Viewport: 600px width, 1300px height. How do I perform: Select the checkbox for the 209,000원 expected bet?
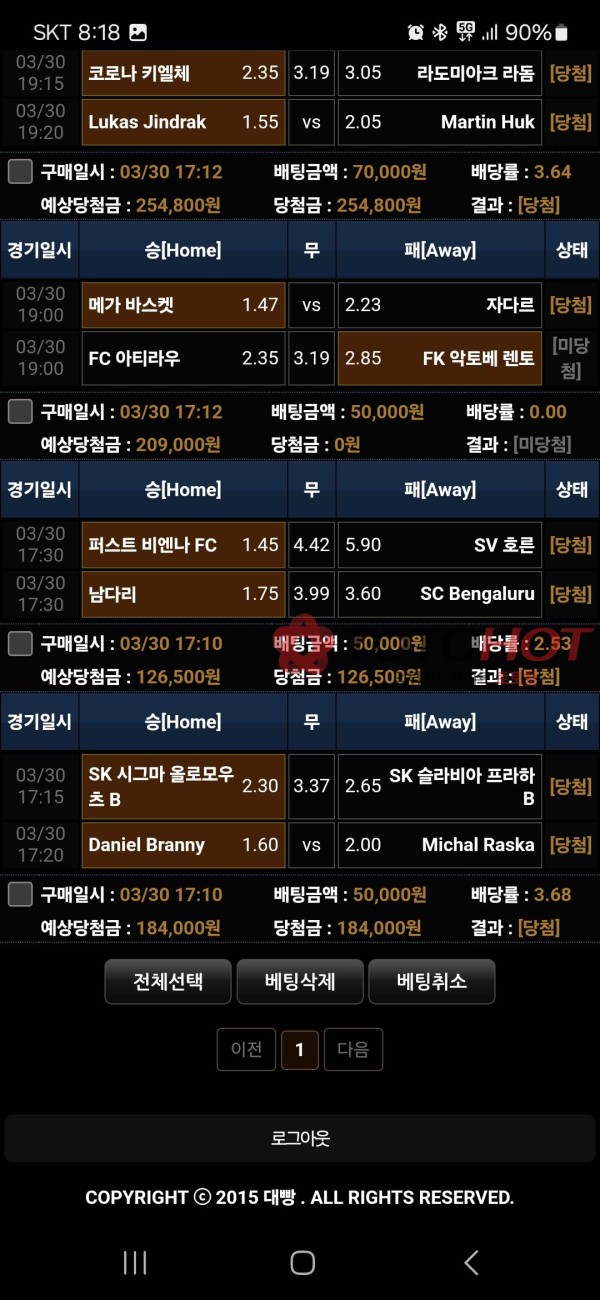[20, 412]
